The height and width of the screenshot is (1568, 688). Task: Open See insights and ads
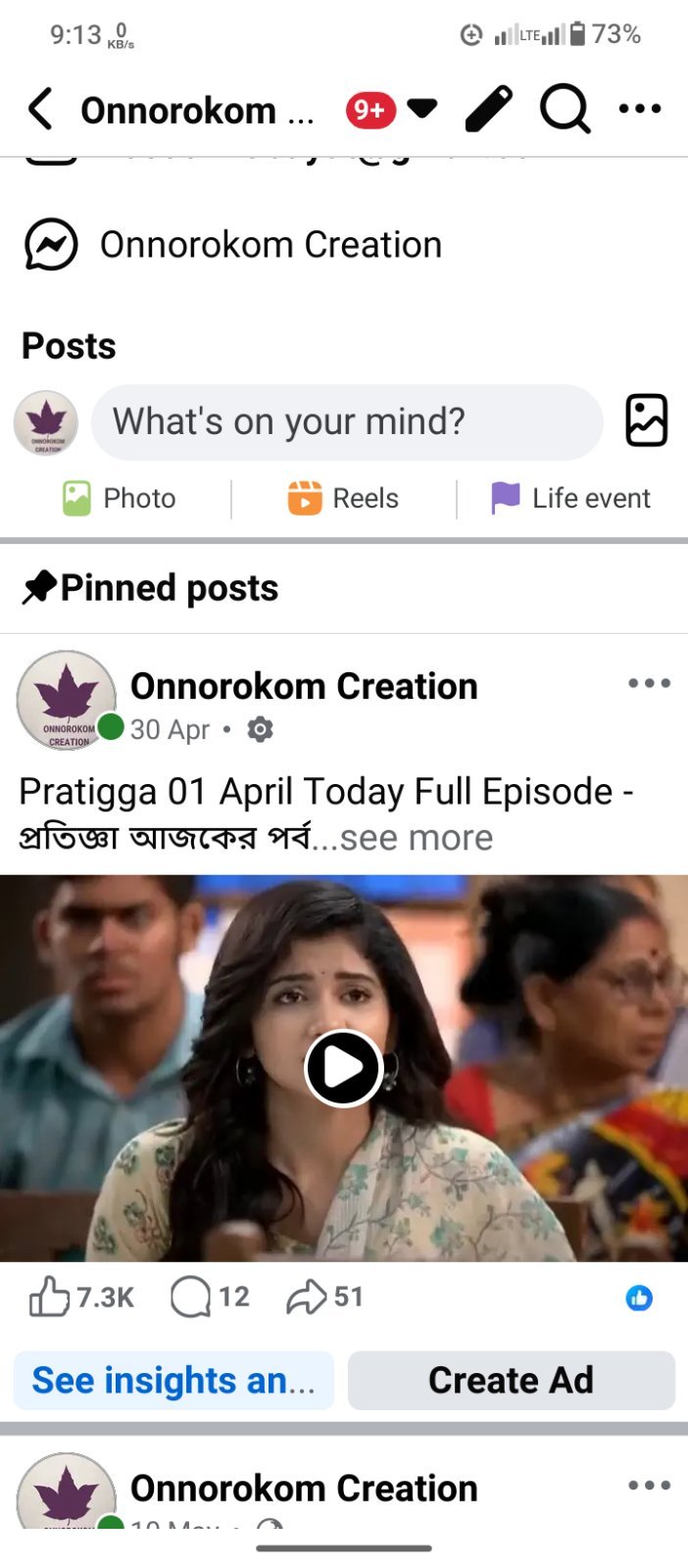coord(173,1380)
